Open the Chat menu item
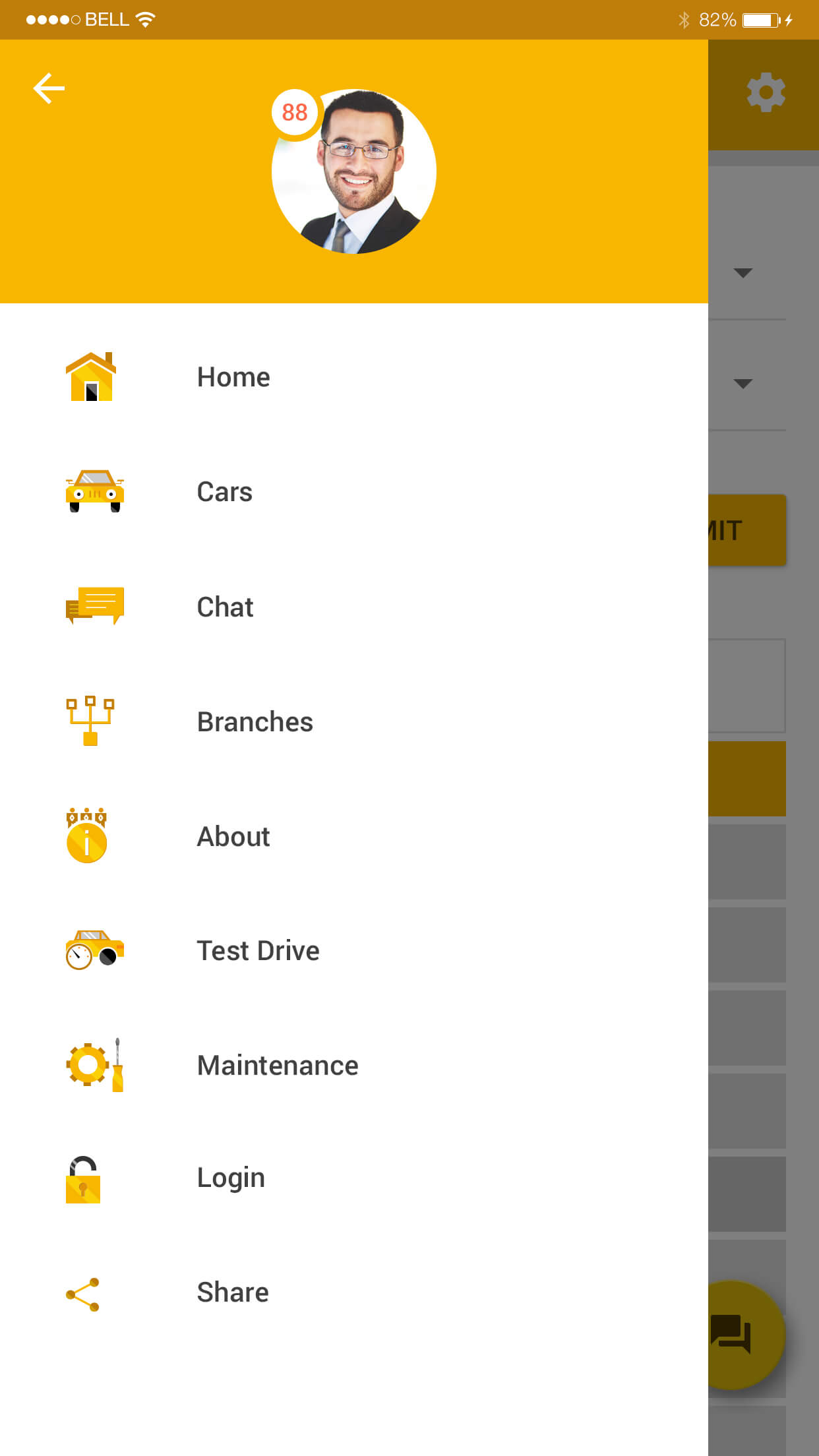This screenshot has width=819, height=1456. click(354, 607)
